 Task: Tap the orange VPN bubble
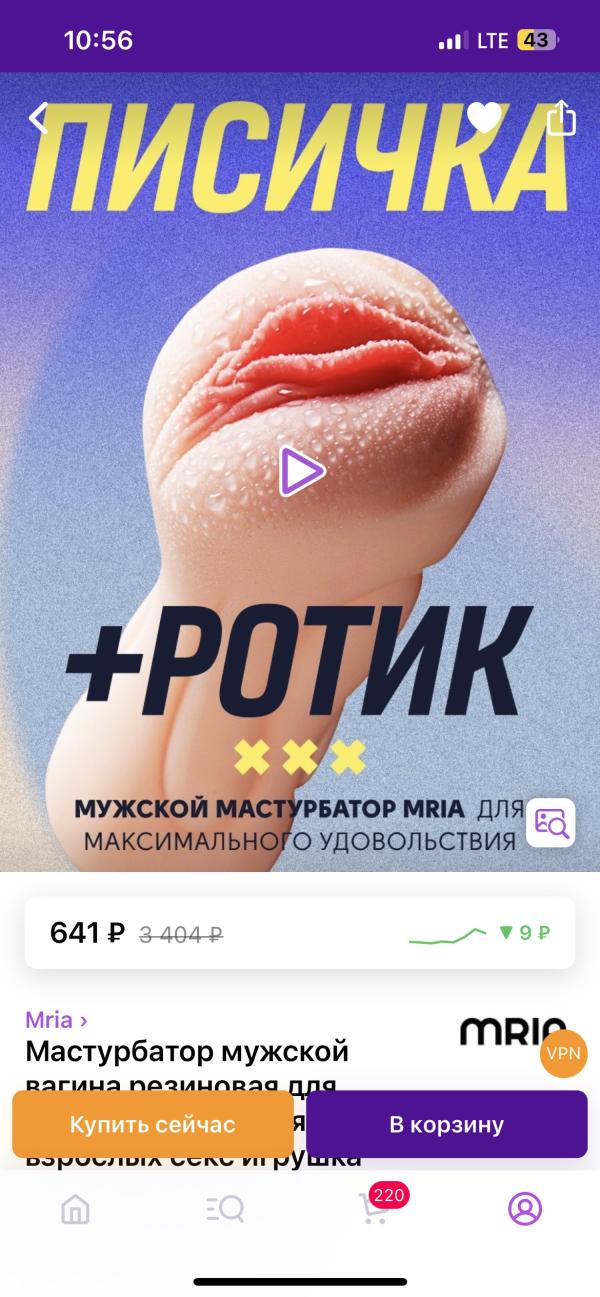coord(563,1054)
